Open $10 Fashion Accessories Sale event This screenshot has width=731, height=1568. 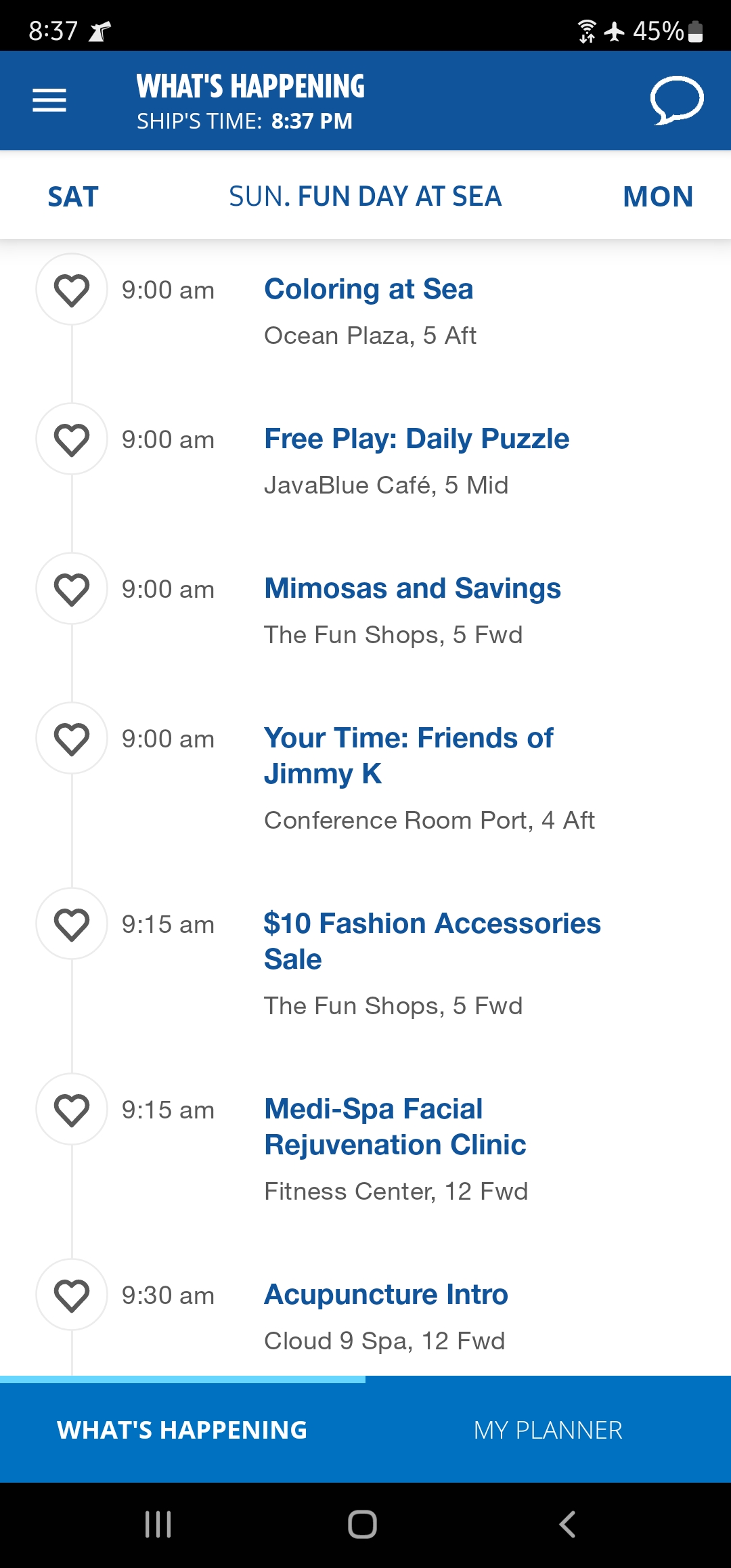[432, 941]
